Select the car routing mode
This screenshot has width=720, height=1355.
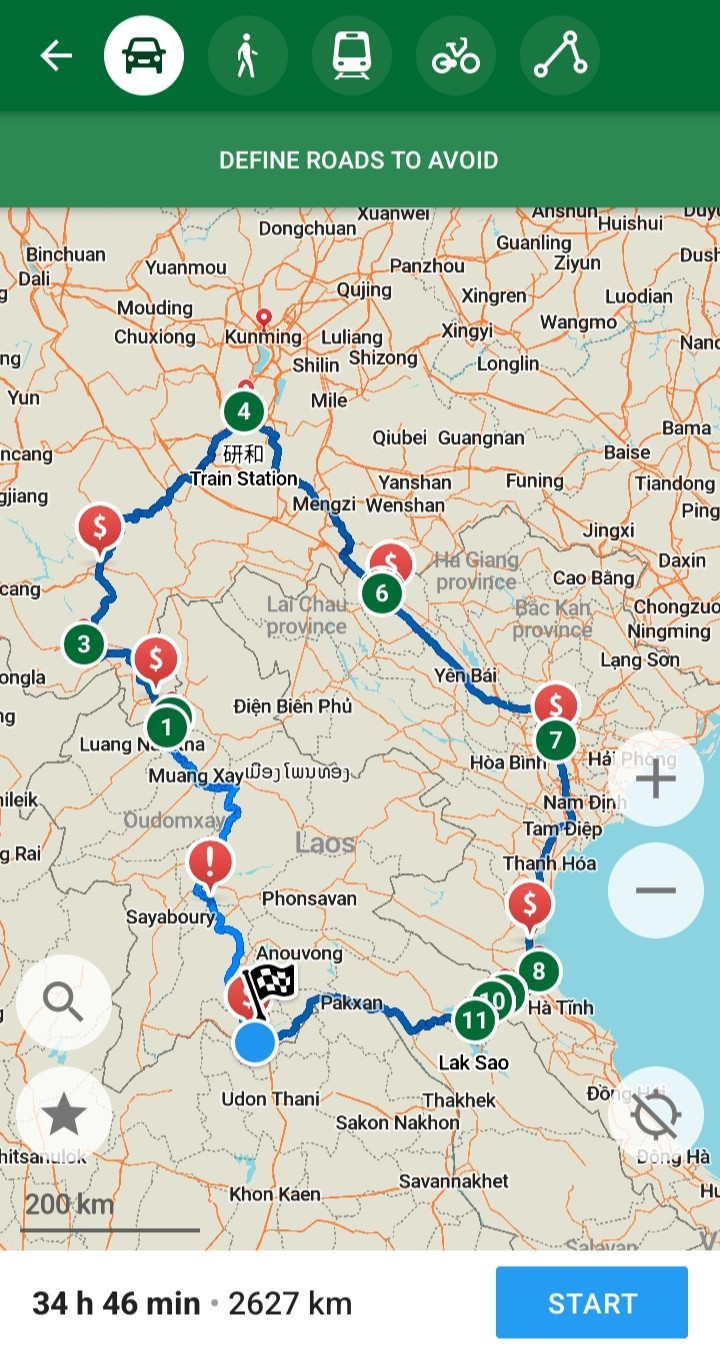pyautogui.click(x=144, y=56)
